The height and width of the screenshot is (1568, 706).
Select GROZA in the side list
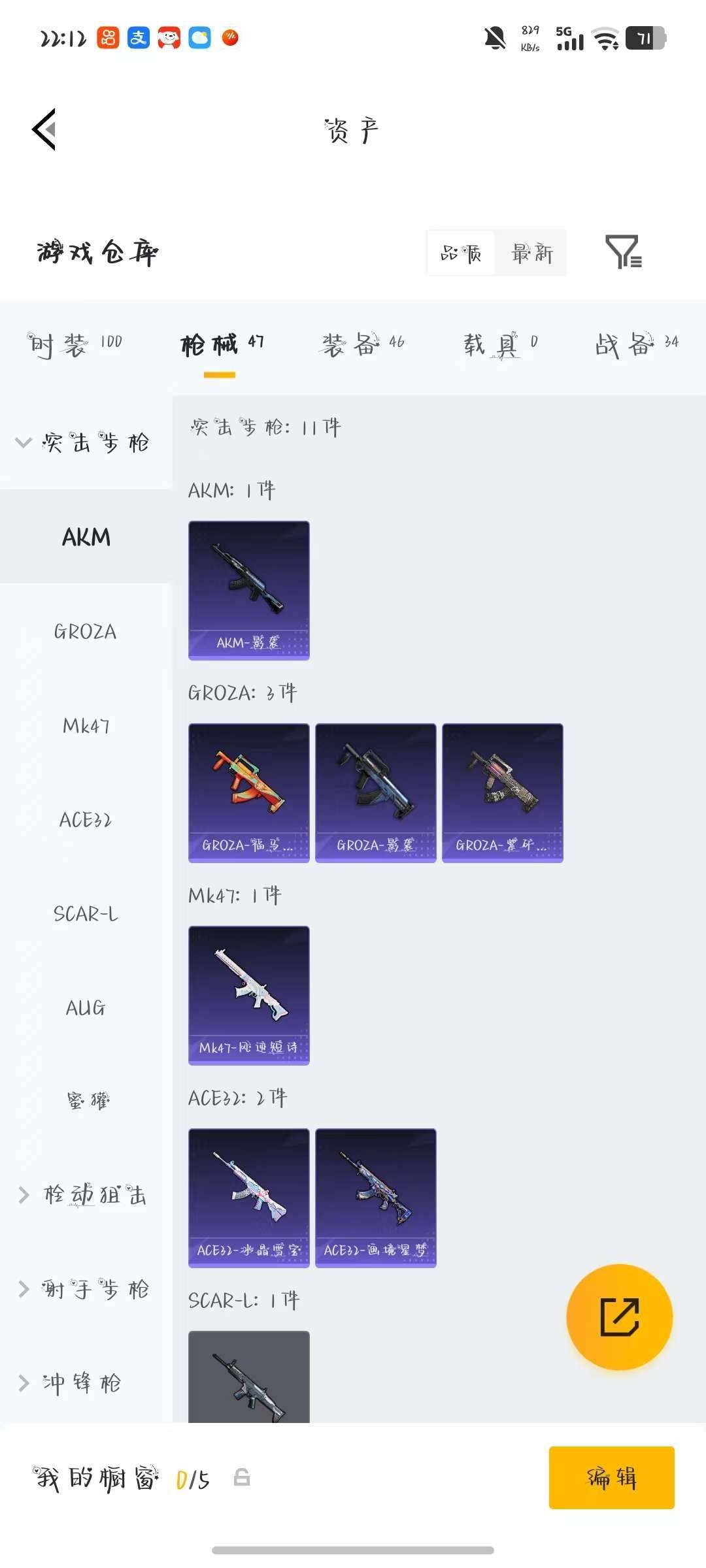pyautogui.click(x=86, y=632)
